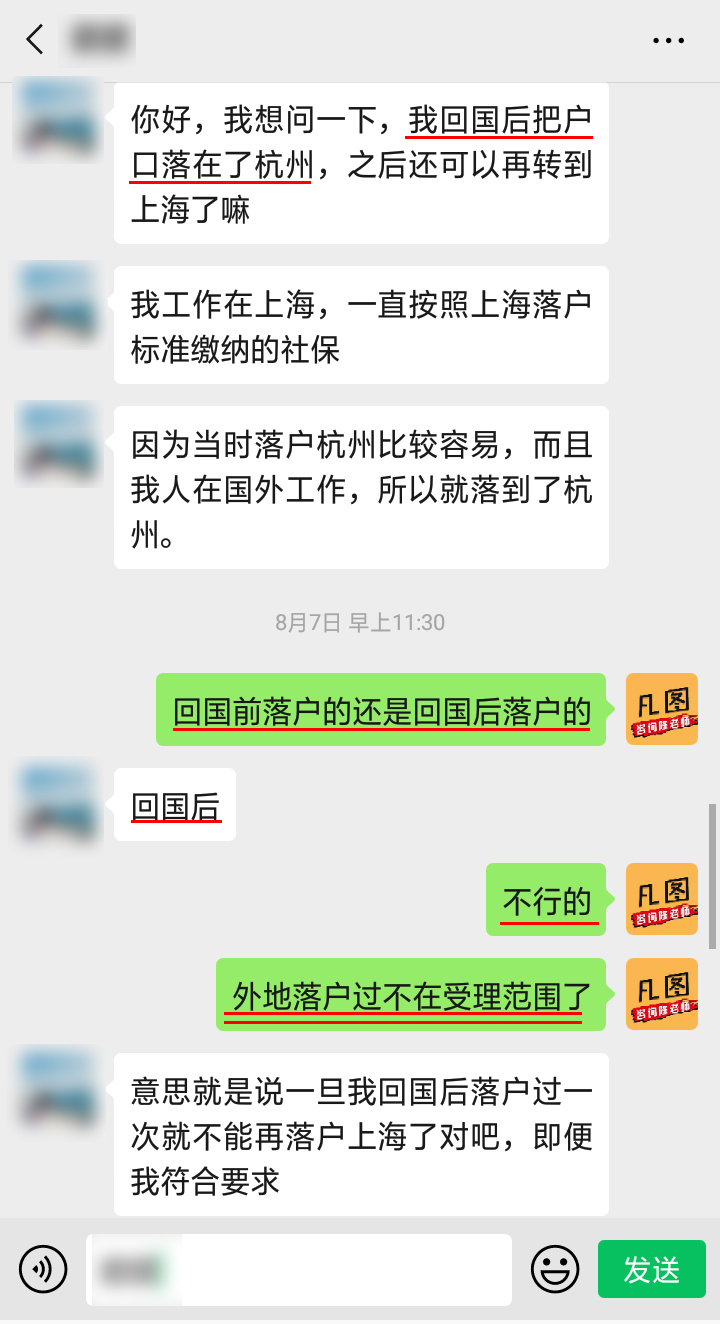Screen dimensions: 720x1324
Task: Switch to voice message input
Action: coord(43,1270)
